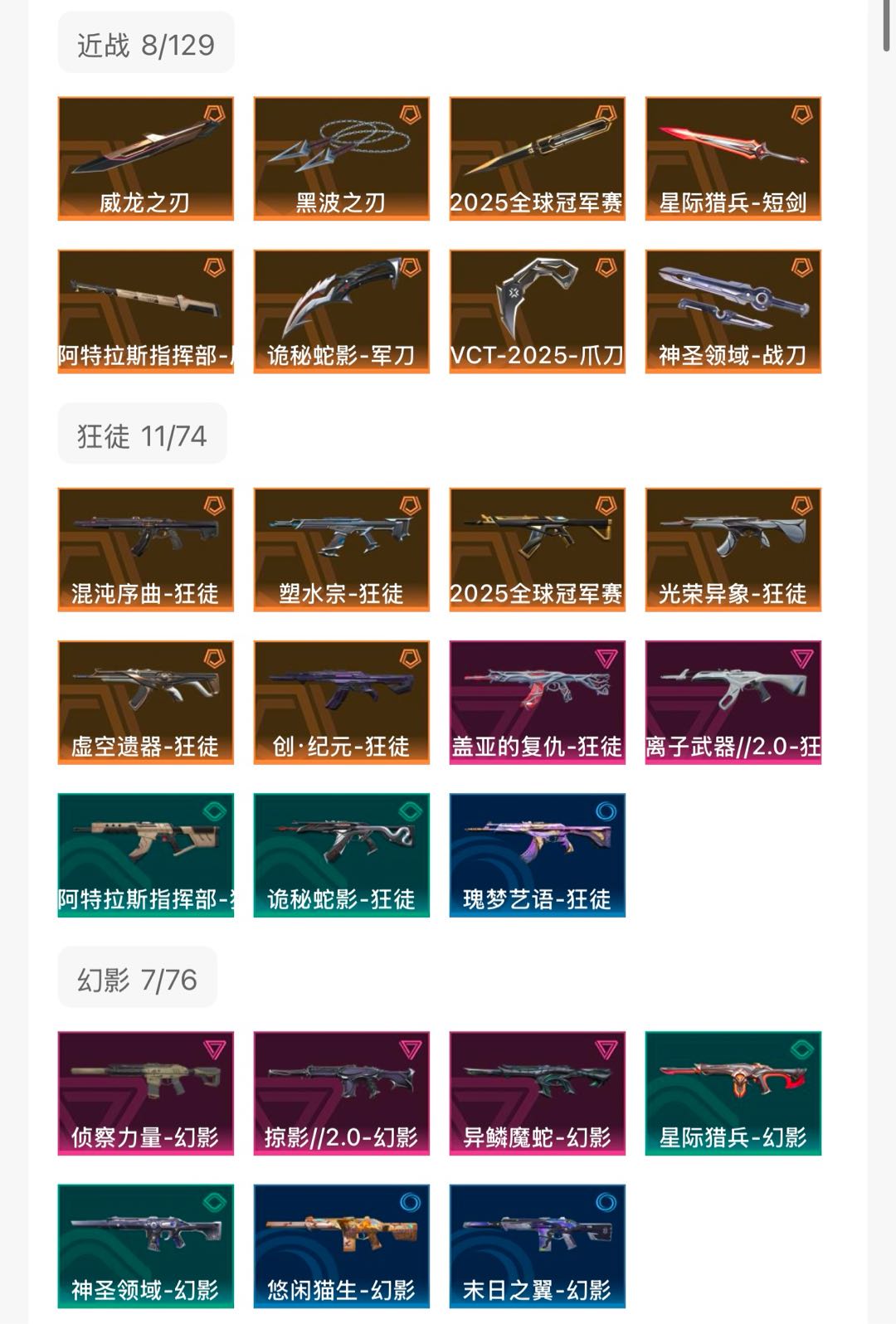Open the 诡秘蛇影-狂徒 skin
896x1324 pixels.
(341, 855)
